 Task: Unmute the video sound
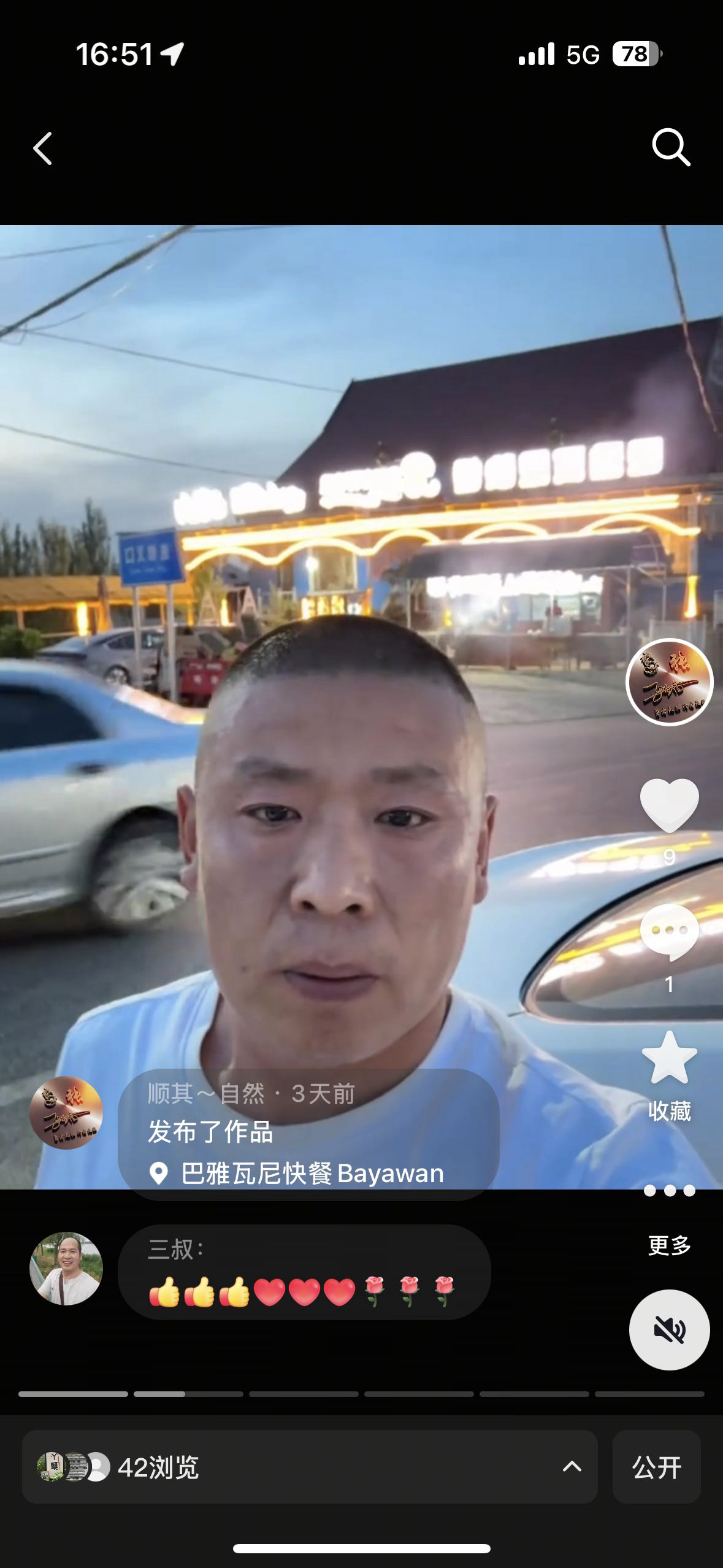point(669,1330)
